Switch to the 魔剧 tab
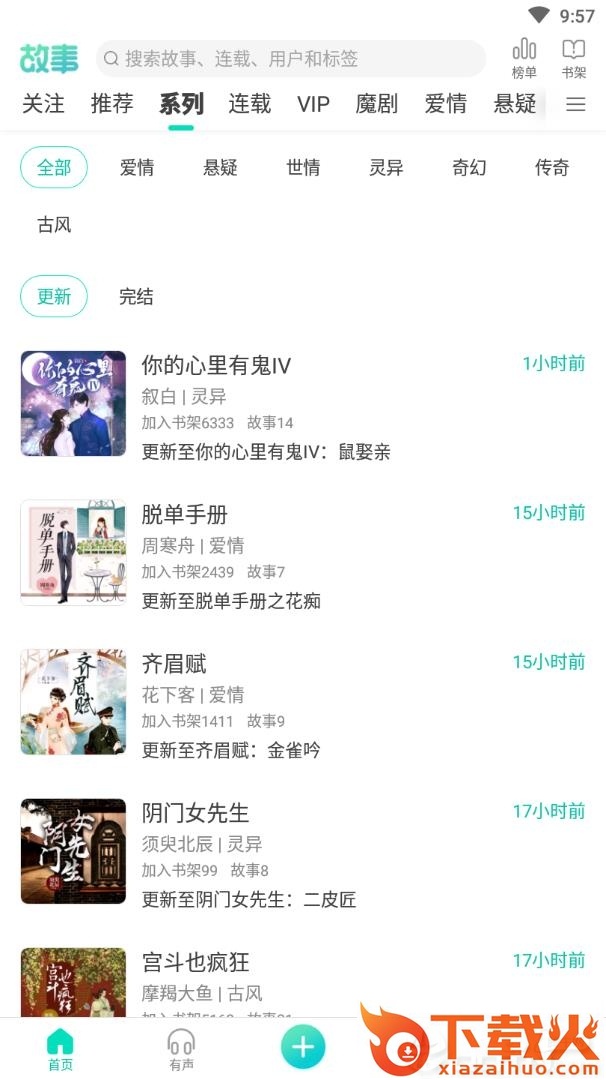 point(377,104)
